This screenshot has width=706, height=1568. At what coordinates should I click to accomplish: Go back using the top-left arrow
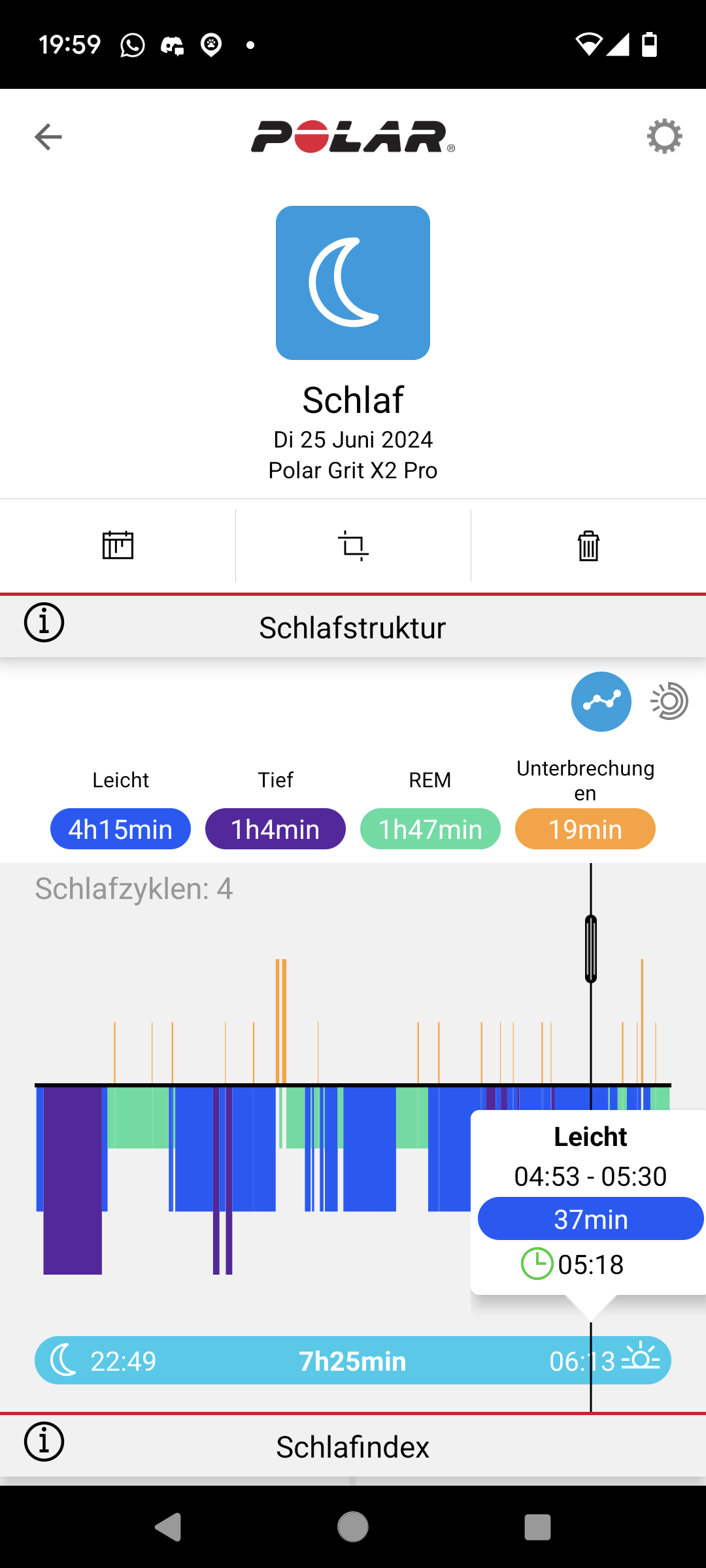pos(48,137)
